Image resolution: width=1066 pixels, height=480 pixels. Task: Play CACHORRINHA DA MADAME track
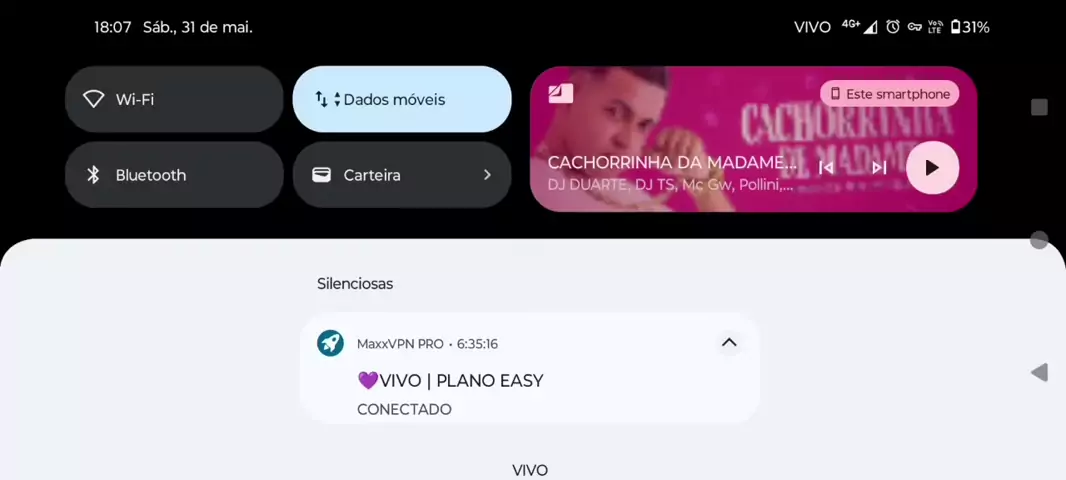[932, 168]
